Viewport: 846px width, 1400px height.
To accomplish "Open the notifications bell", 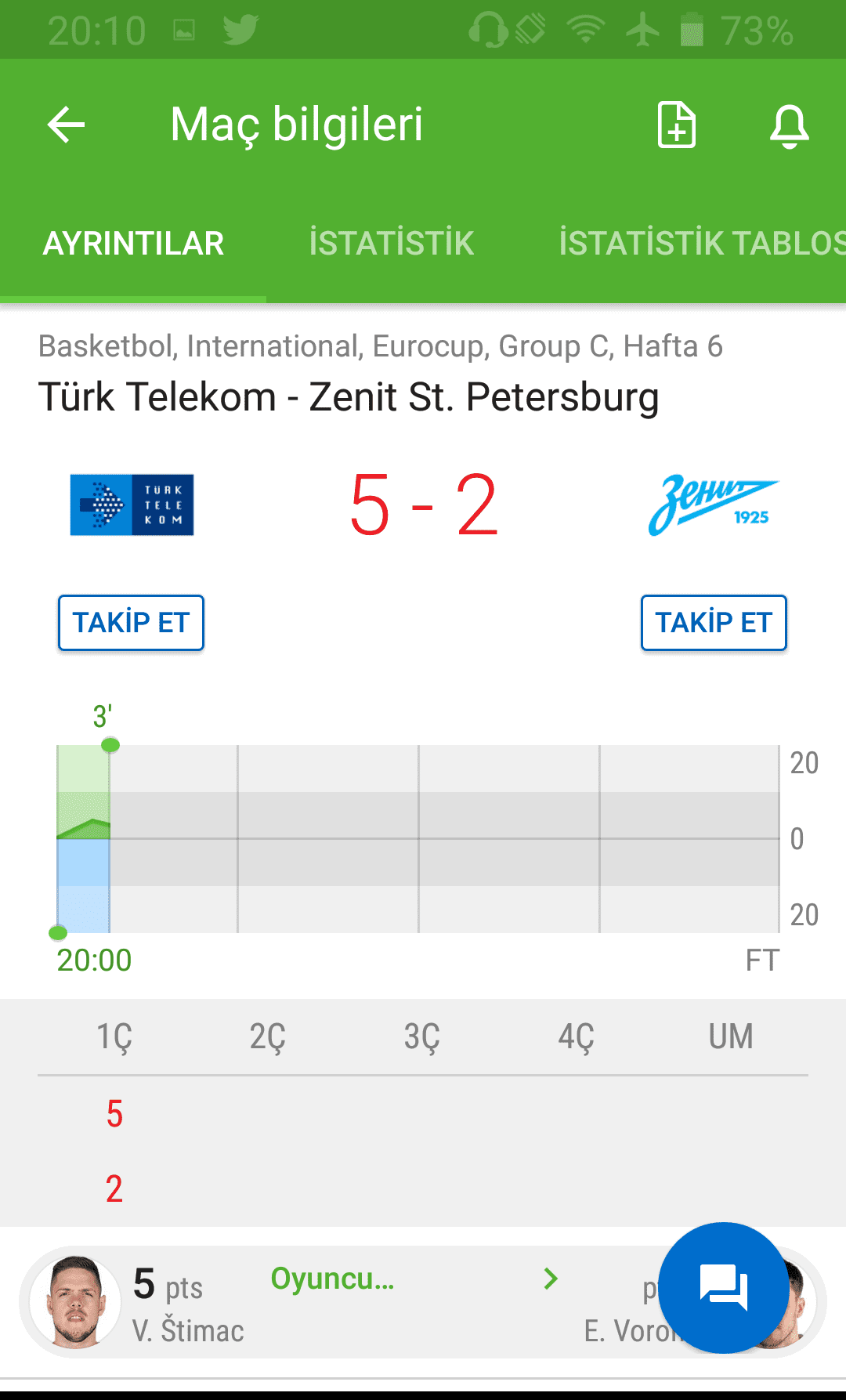I will 789,125.
